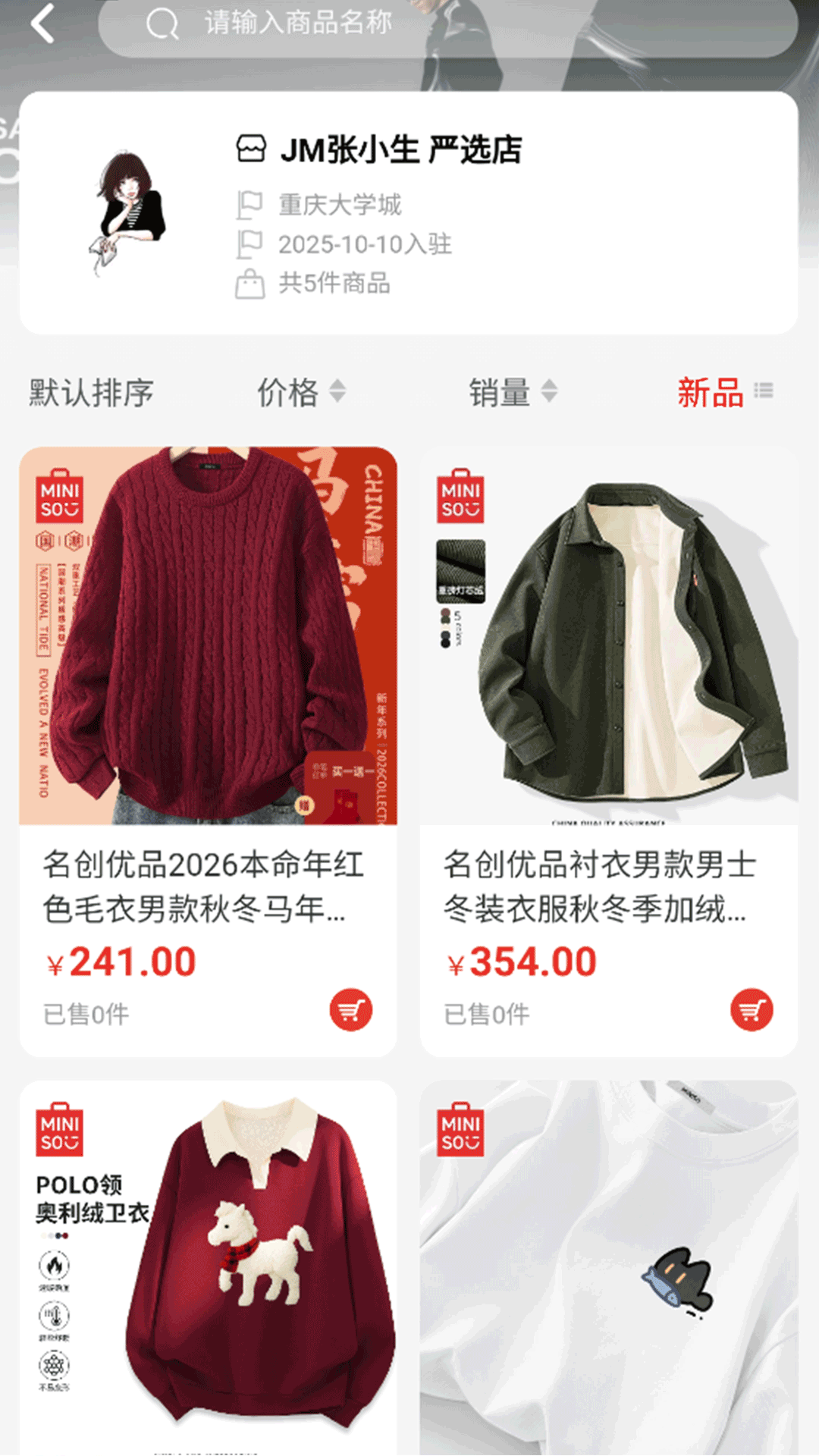Viewport: 819px width, 1456px height.
Task: Open the 销量 sorting options
Action: click(500, 392)
